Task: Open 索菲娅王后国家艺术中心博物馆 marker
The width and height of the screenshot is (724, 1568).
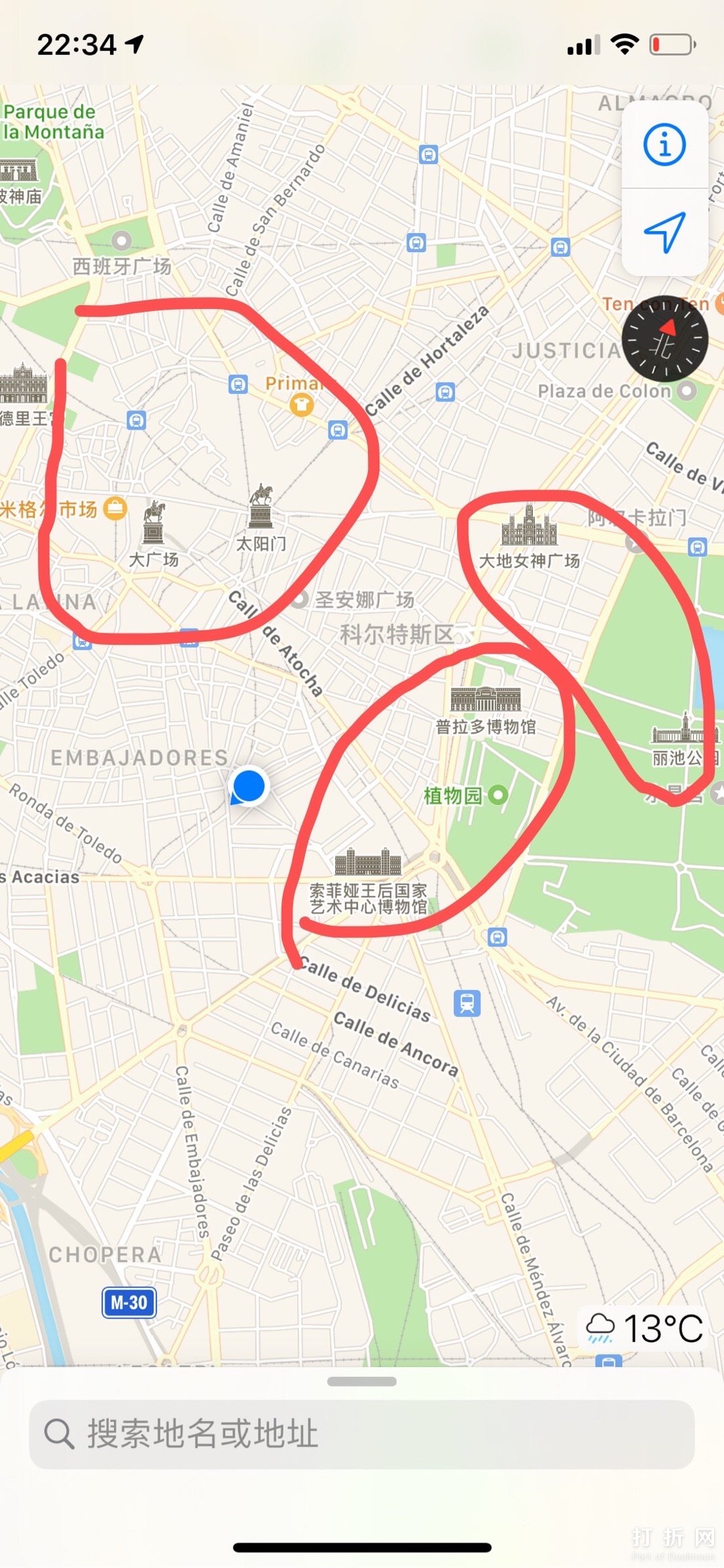Action: click(368, 862)
